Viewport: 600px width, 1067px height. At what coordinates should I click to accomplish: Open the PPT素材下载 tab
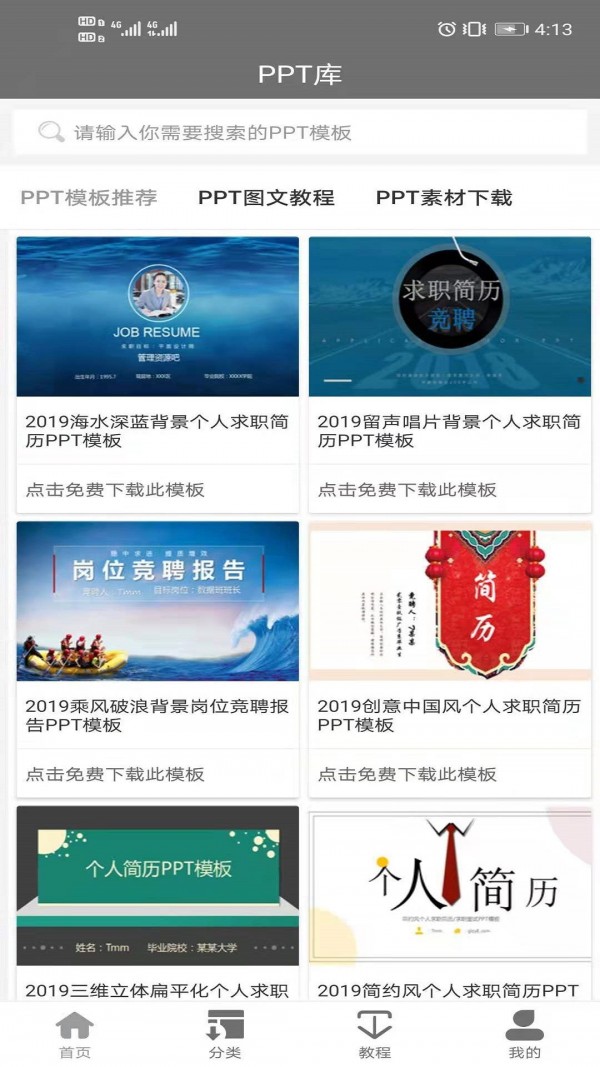[x=444, y=198]
